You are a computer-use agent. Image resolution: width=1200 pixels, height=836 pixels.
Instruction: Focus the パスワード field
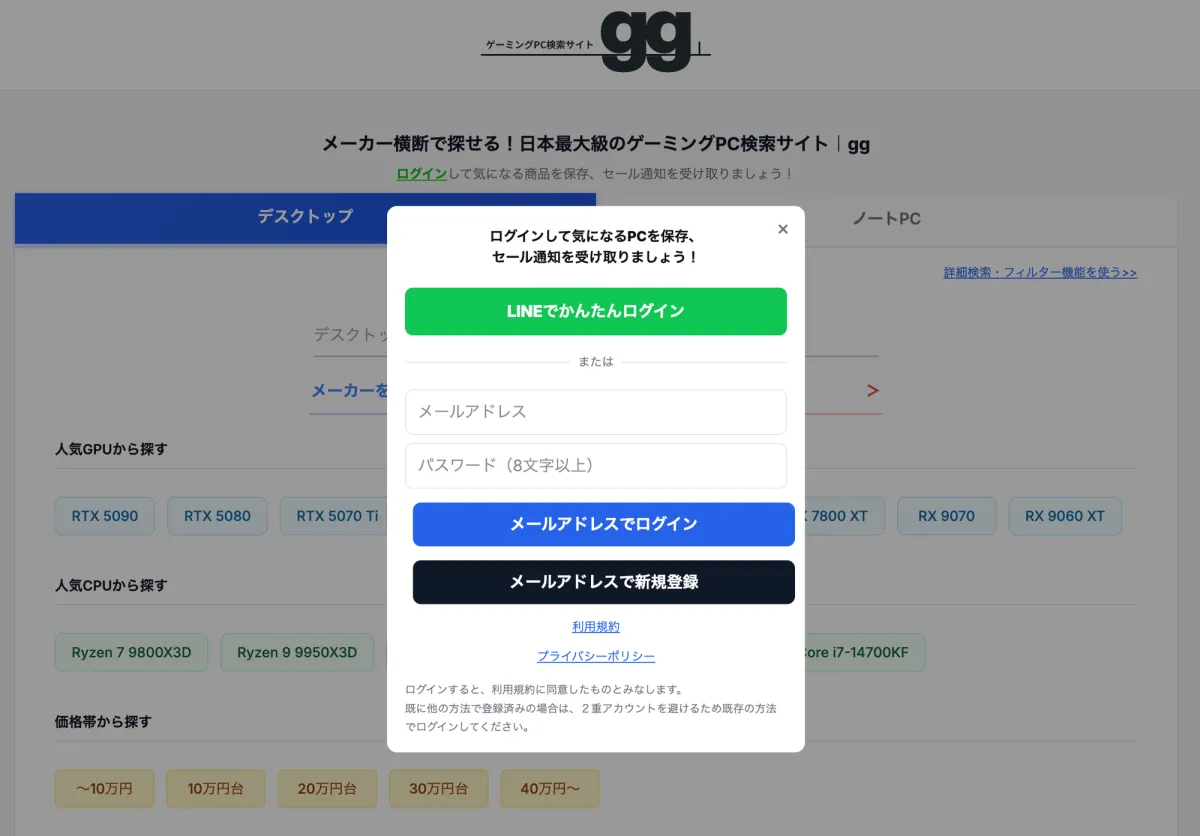tap(595, 465)
